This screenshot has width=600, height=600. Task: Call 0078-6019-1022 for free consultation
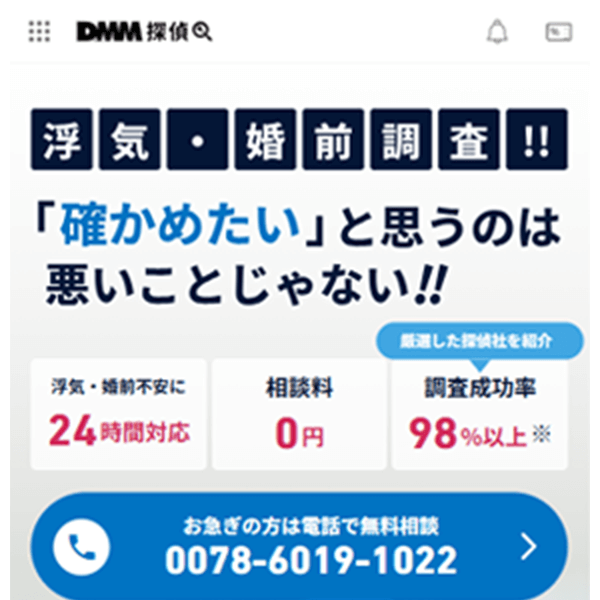tap(299, 546)
